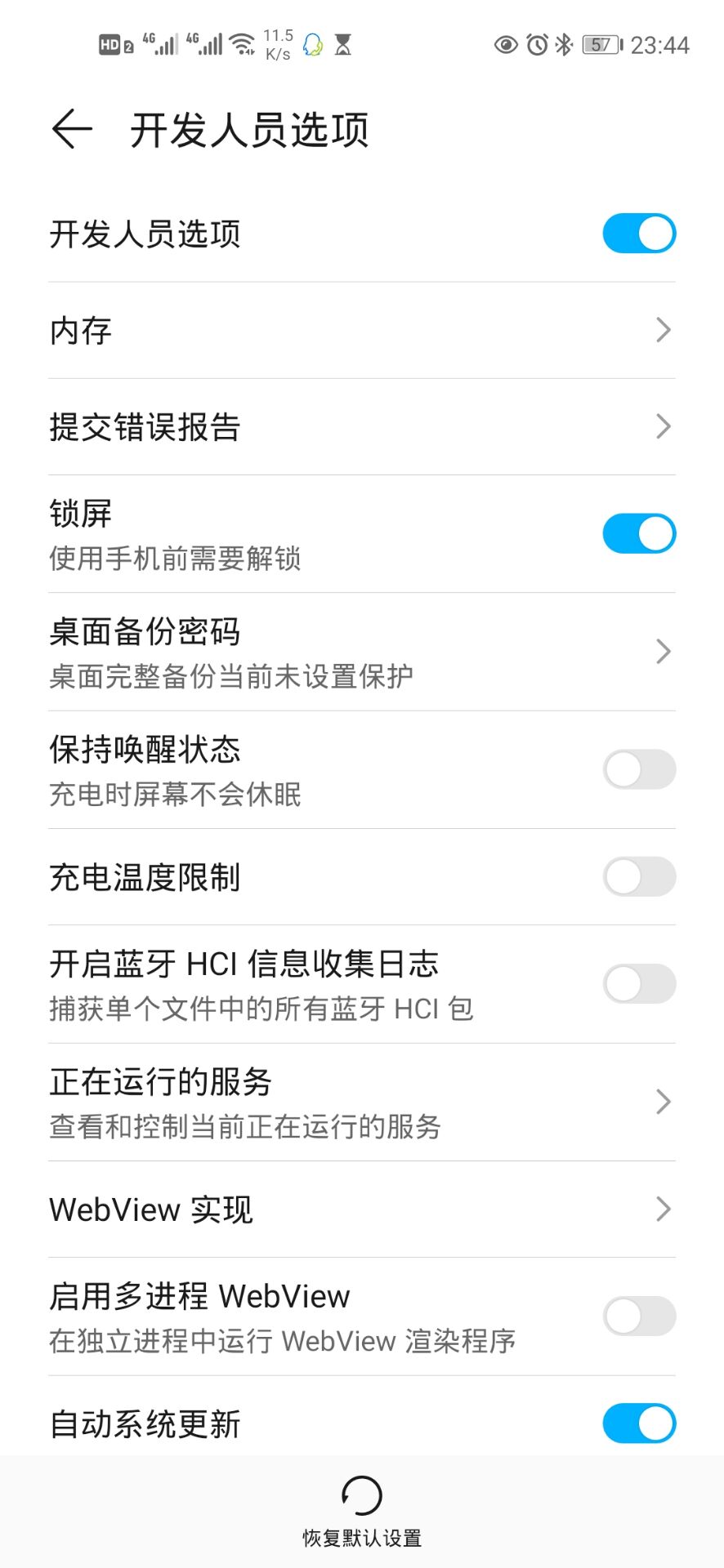
Task: Open WebView 实现 settings
Action: [361, 1209]
